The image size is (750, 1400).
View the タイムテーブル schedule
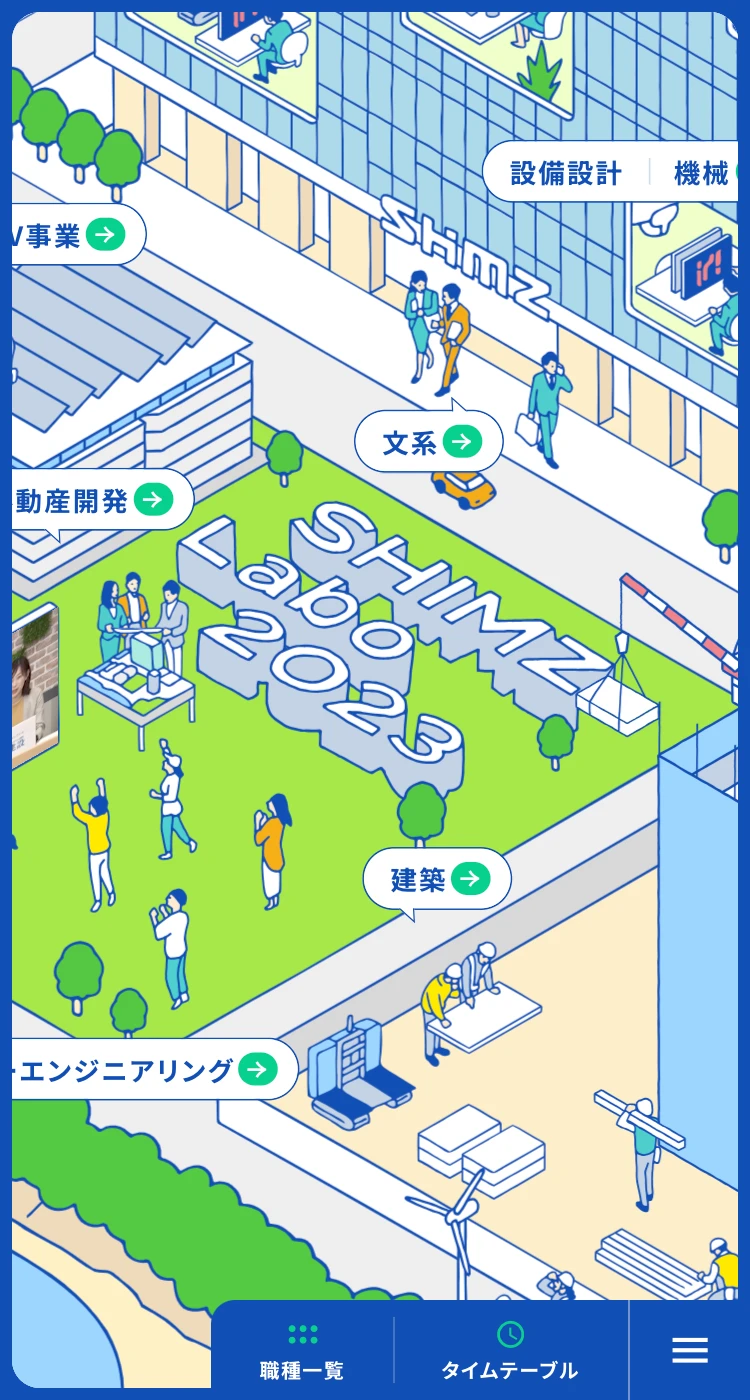510,1350
